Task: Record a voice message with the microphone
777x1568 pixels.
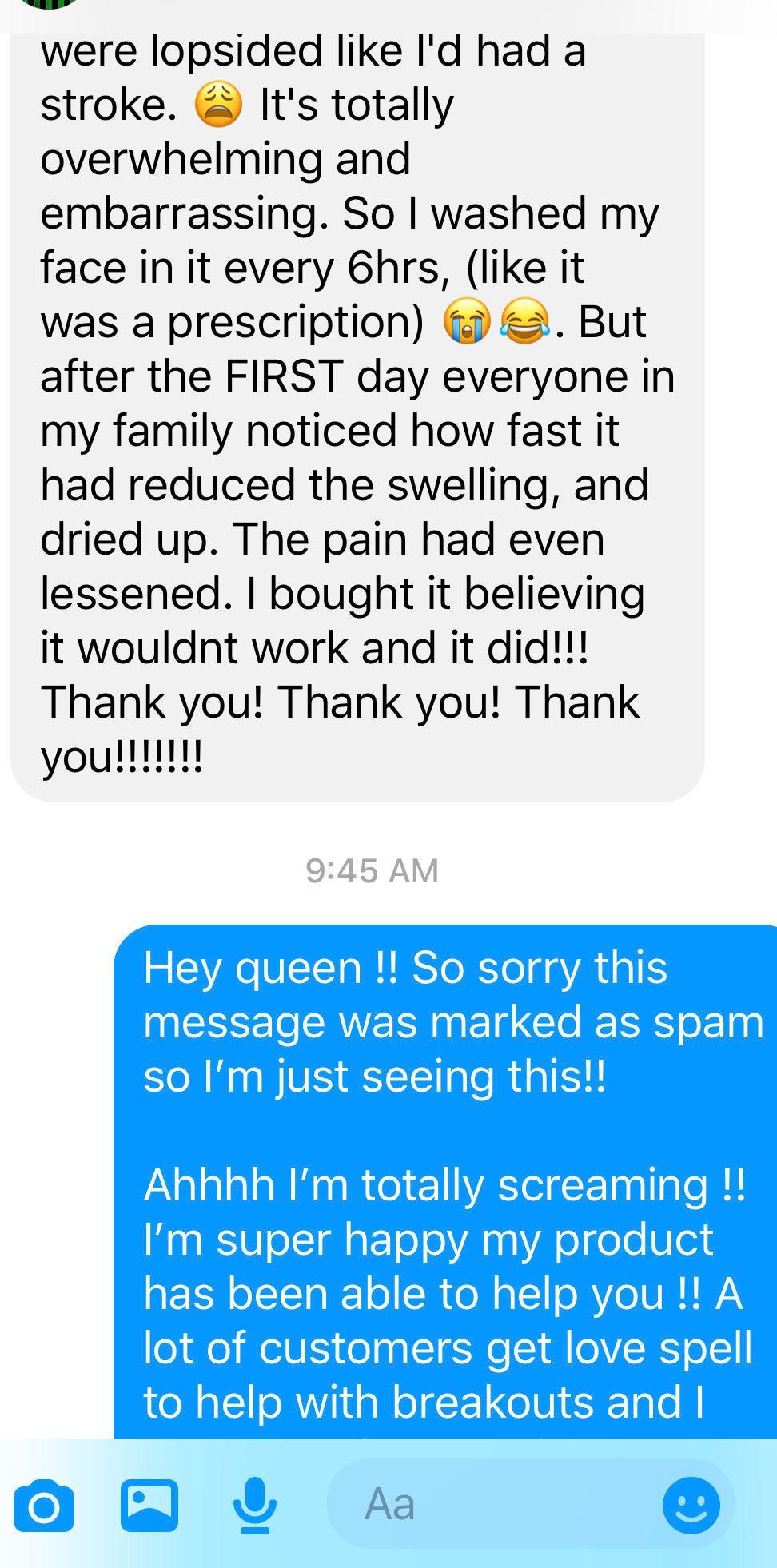Action: [x=255, y=1506]
